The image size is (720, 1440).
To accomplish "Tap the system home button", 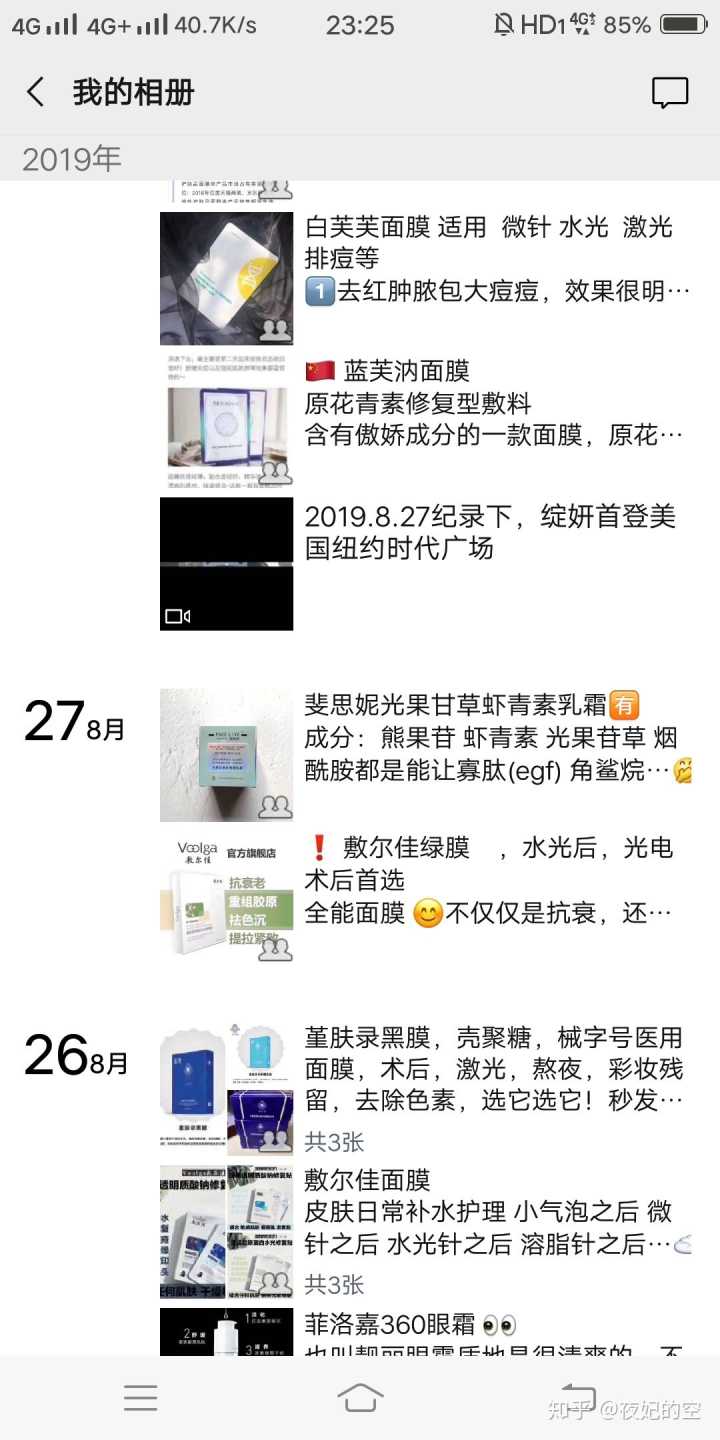I will (360, 1397).
